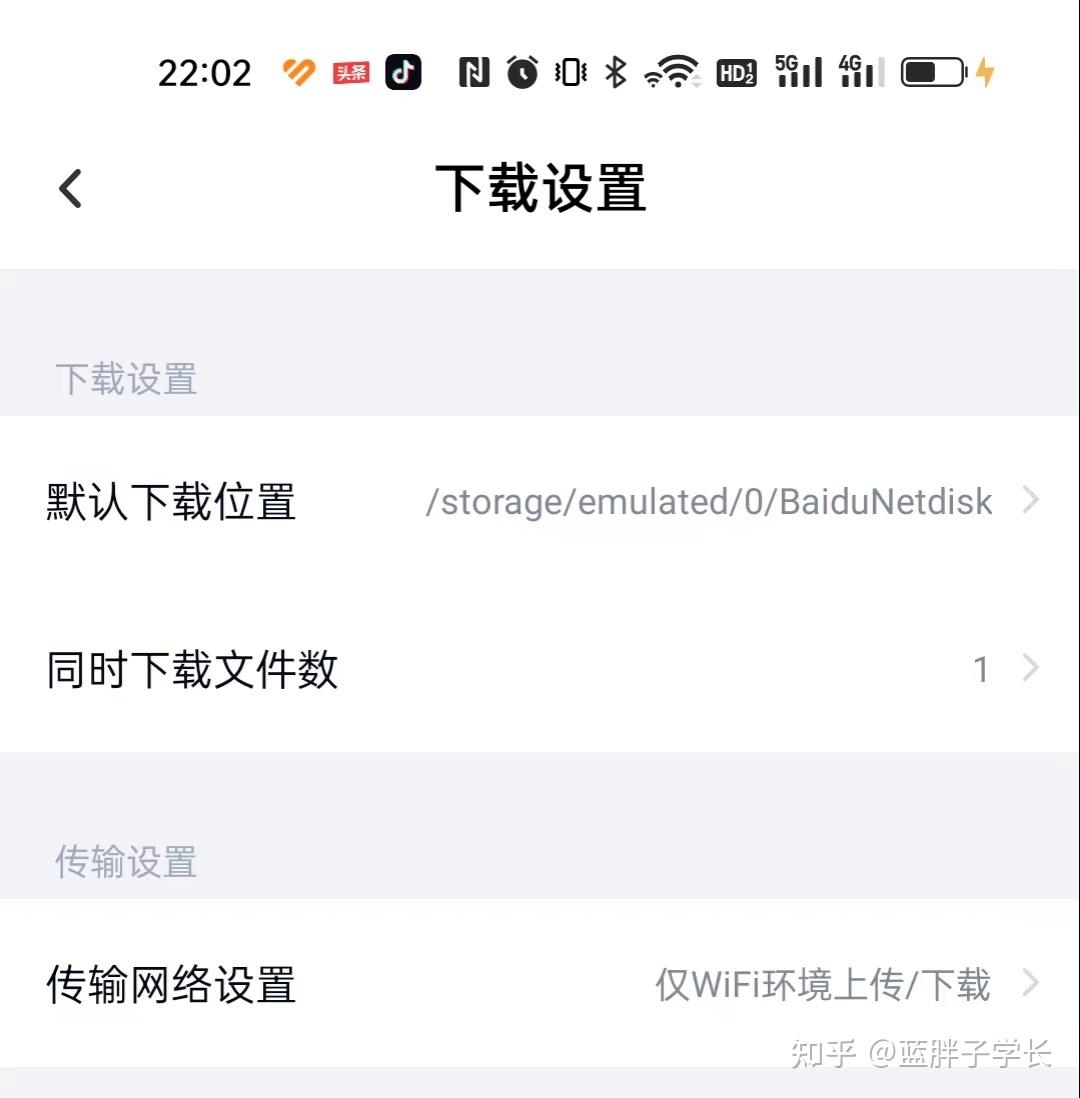Tap the 5G signal bars indicator
The height and width of the screenshot is (1098, 1080).
tap(797, 72)
